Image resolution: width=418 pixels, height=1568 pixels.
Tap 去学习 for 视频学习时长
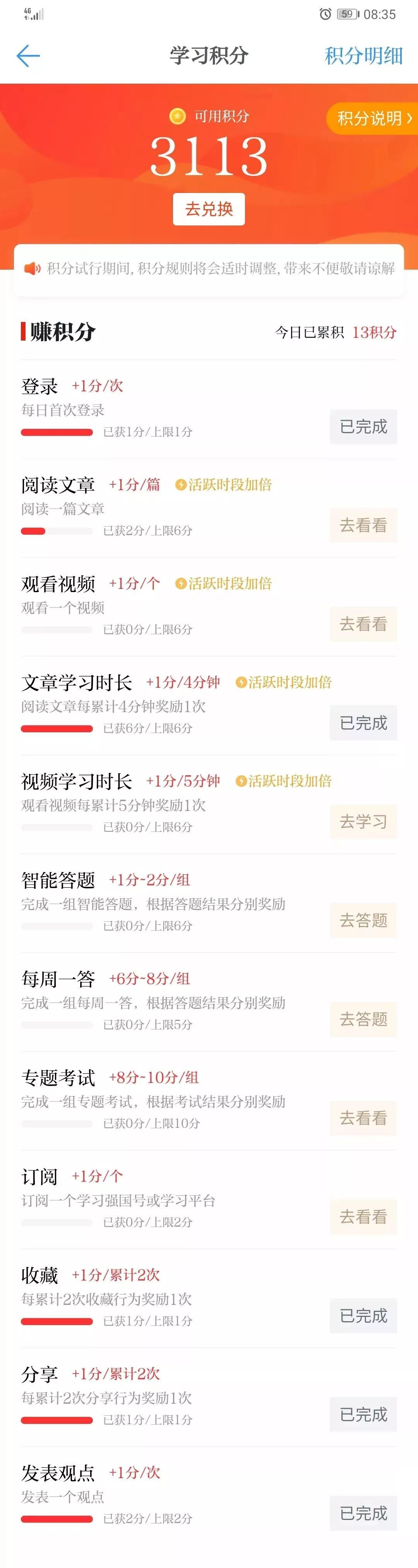click(x=363, y=822)
